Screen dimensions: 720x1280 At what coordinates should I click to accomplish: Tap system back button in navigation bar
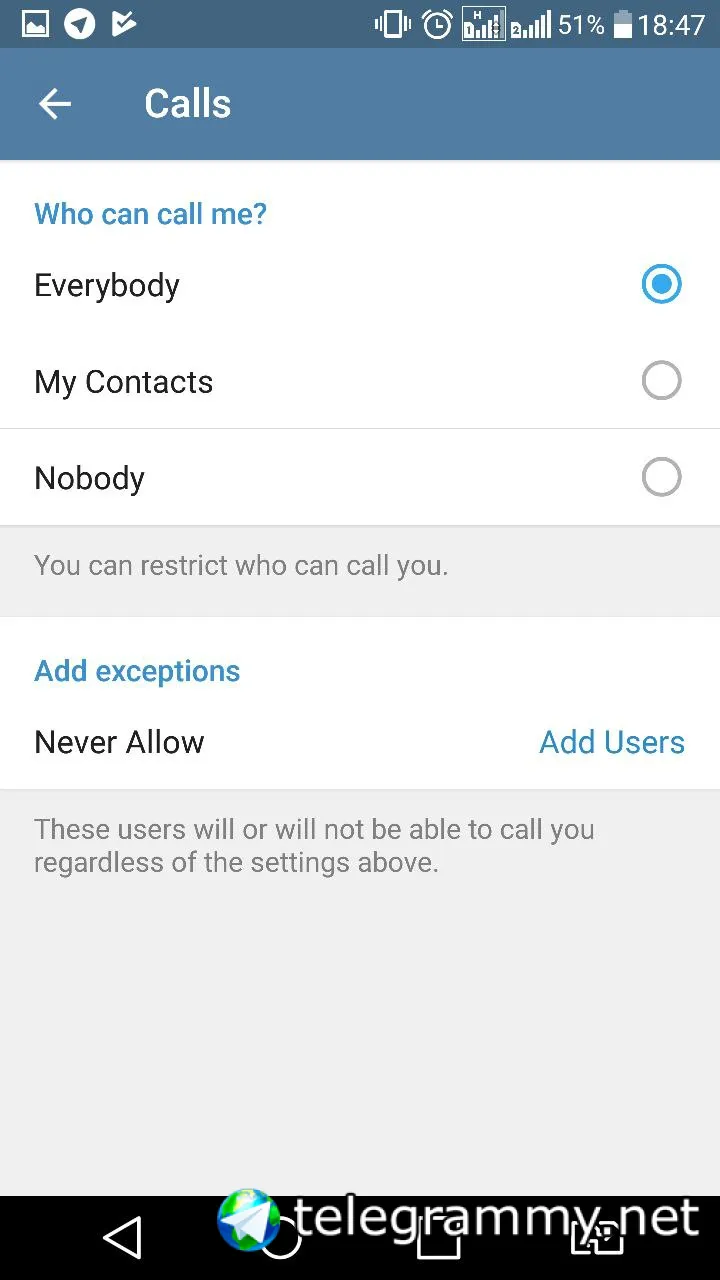coord(123,1238)
